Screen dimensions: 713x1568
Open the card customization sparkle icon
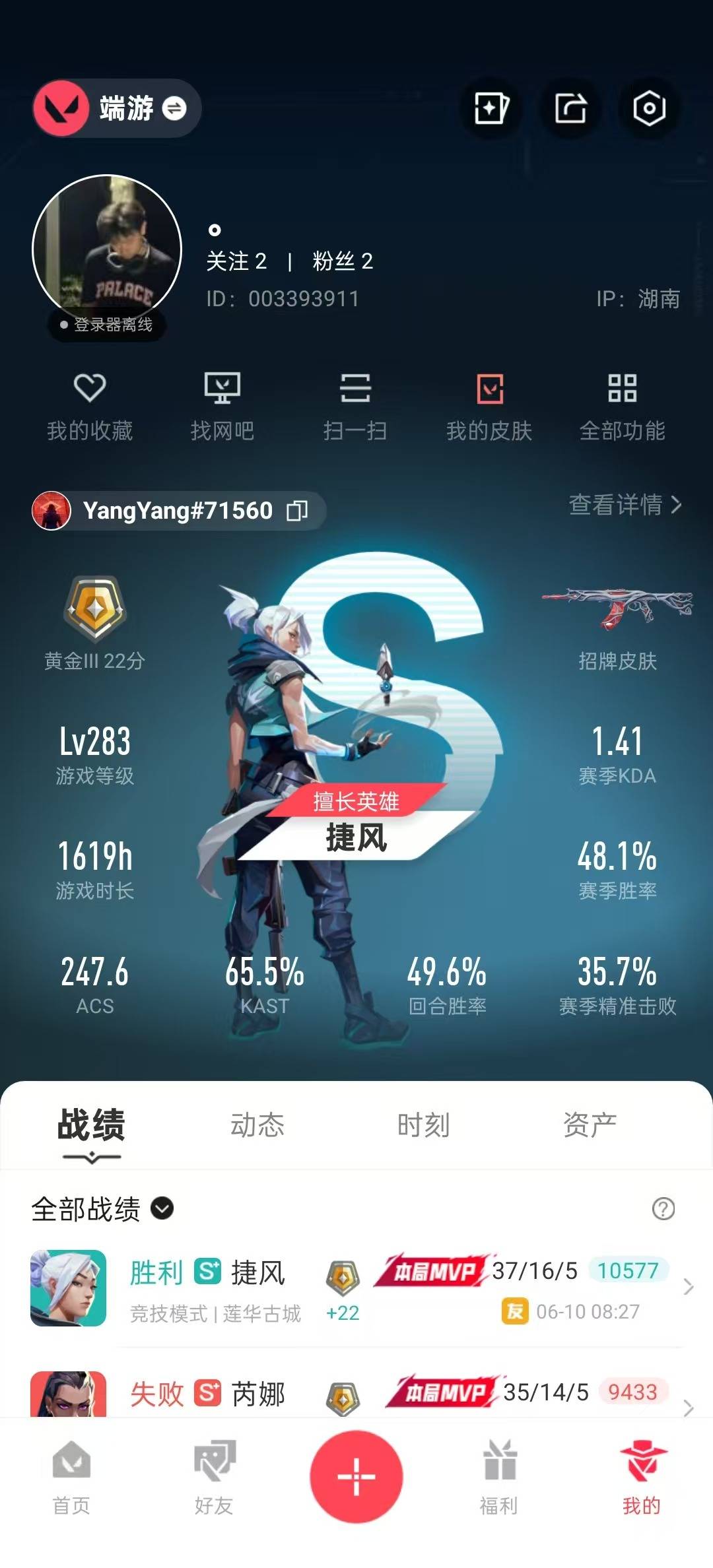[x=491, y=108]
